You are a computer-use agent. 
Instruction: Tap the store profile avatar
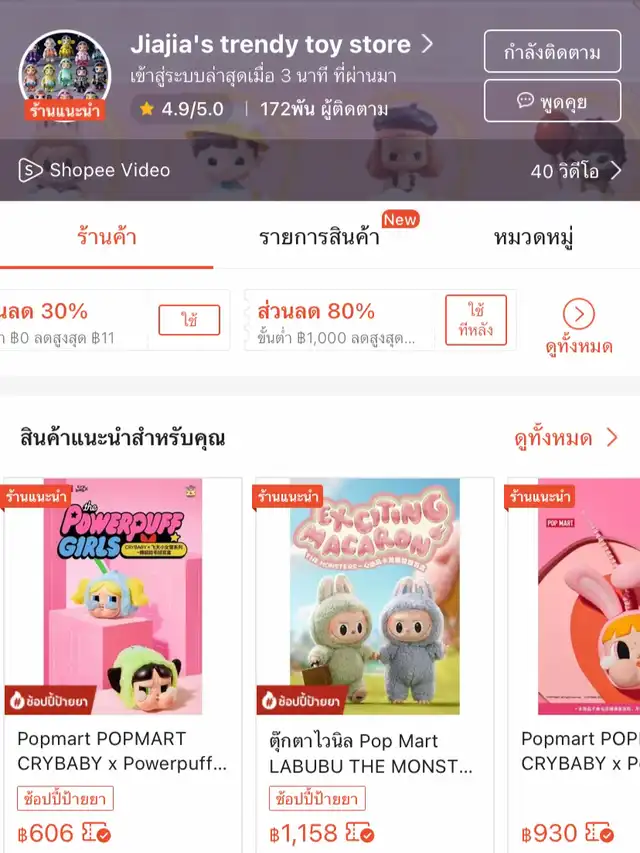pos(62,75)
